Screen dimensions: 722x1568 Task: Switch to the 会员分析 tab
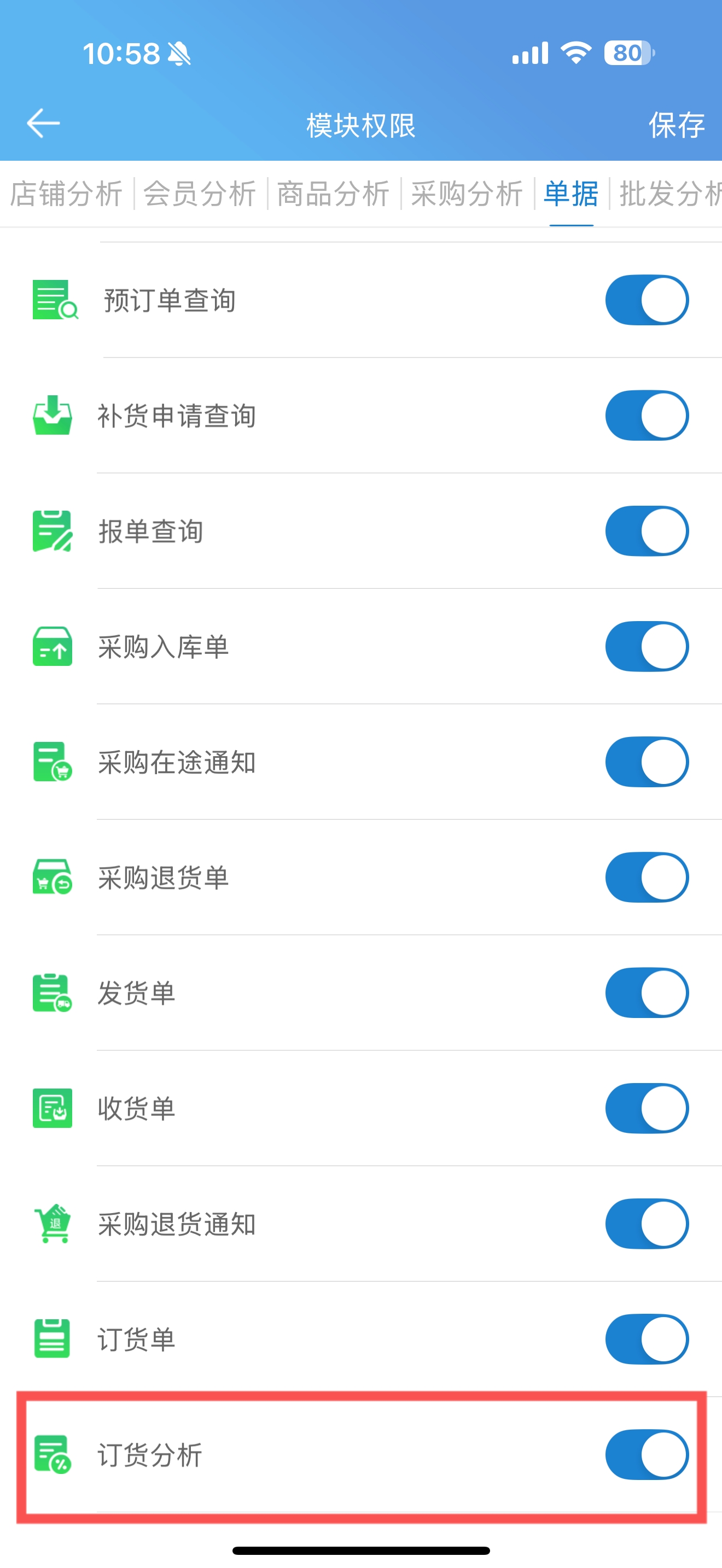200,194
